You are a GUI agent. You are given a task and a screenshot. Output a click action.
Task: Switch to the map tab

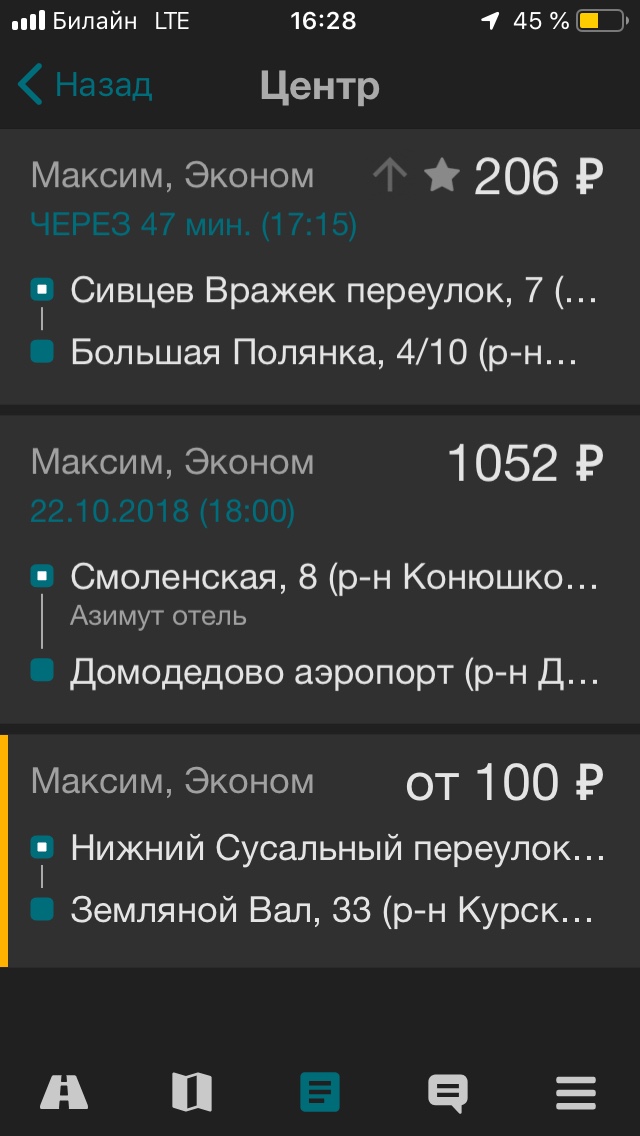point(192,1092)
